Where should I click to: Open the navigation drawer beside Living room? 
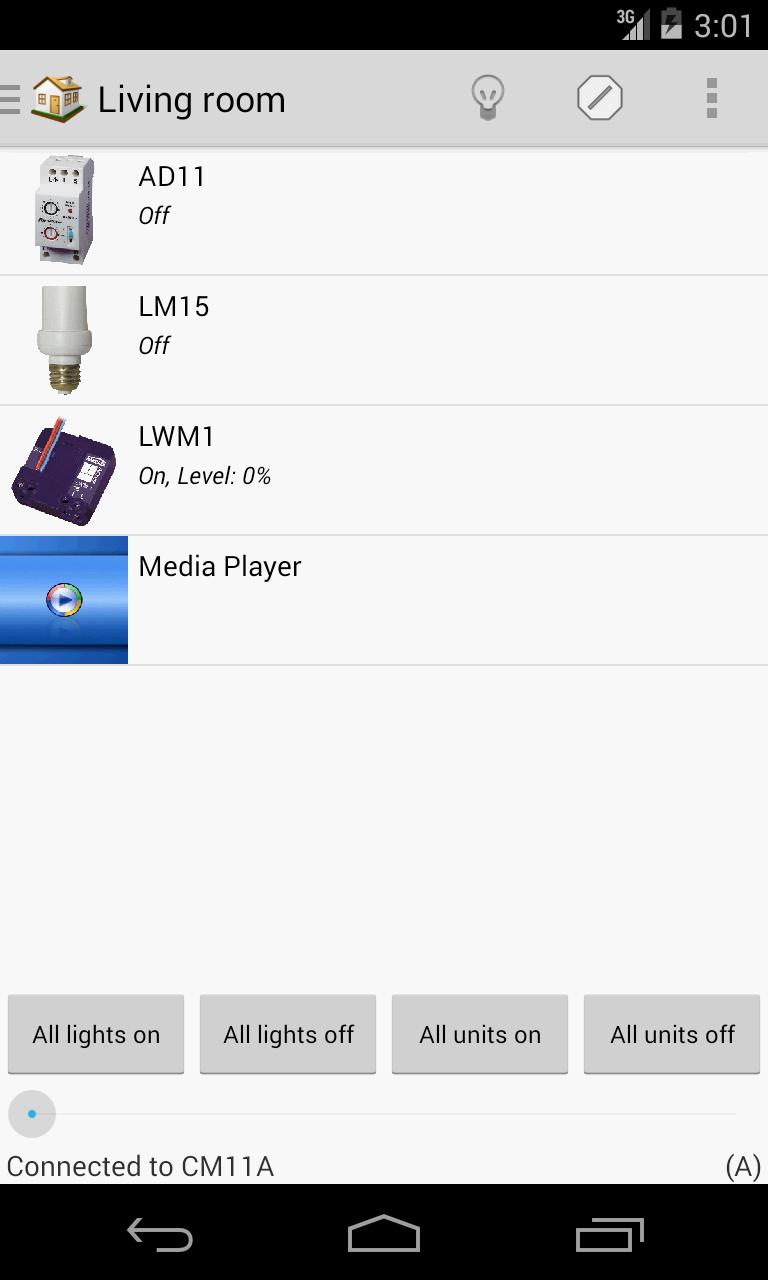tap(12, 99)
